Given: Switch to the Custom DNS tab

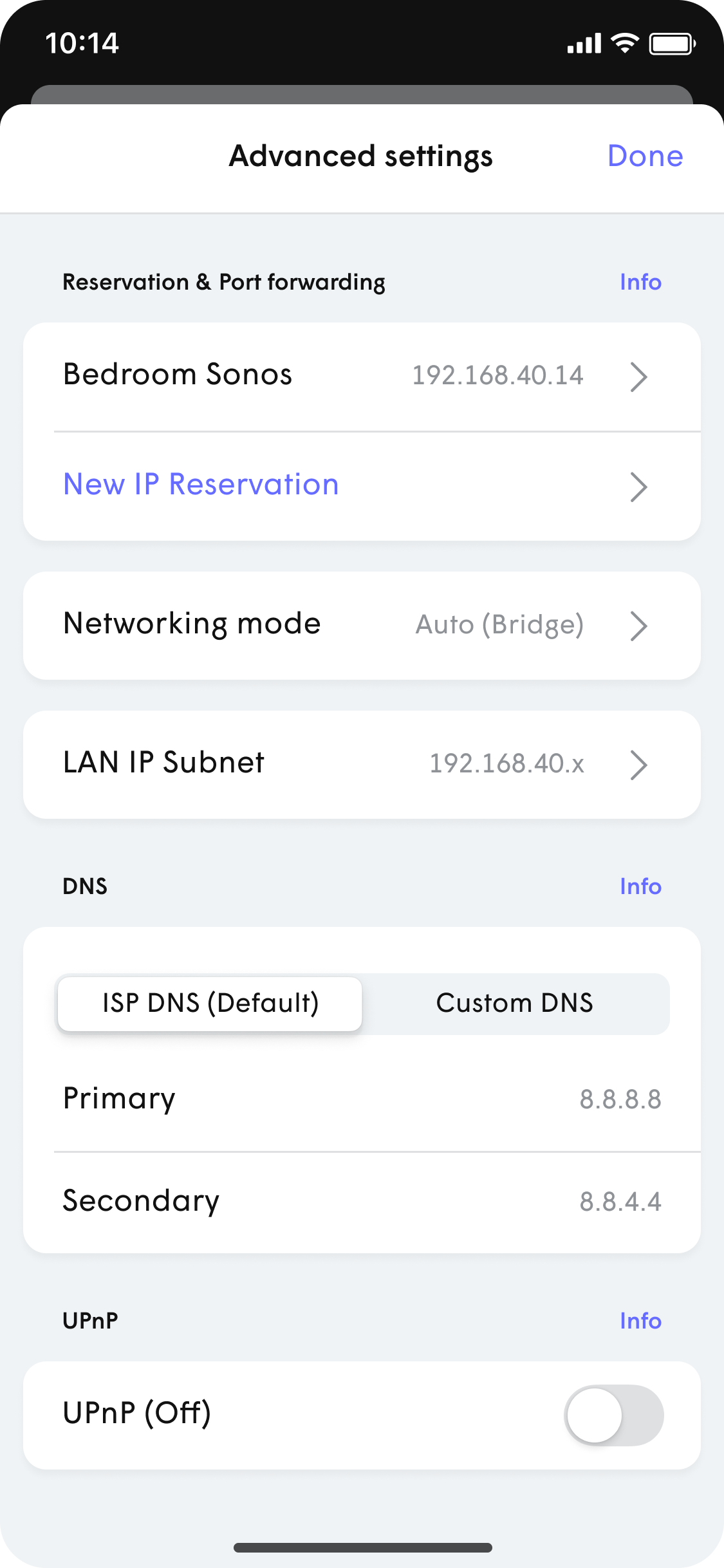Looking at the screenshot, I should (x=515, y=1003).
